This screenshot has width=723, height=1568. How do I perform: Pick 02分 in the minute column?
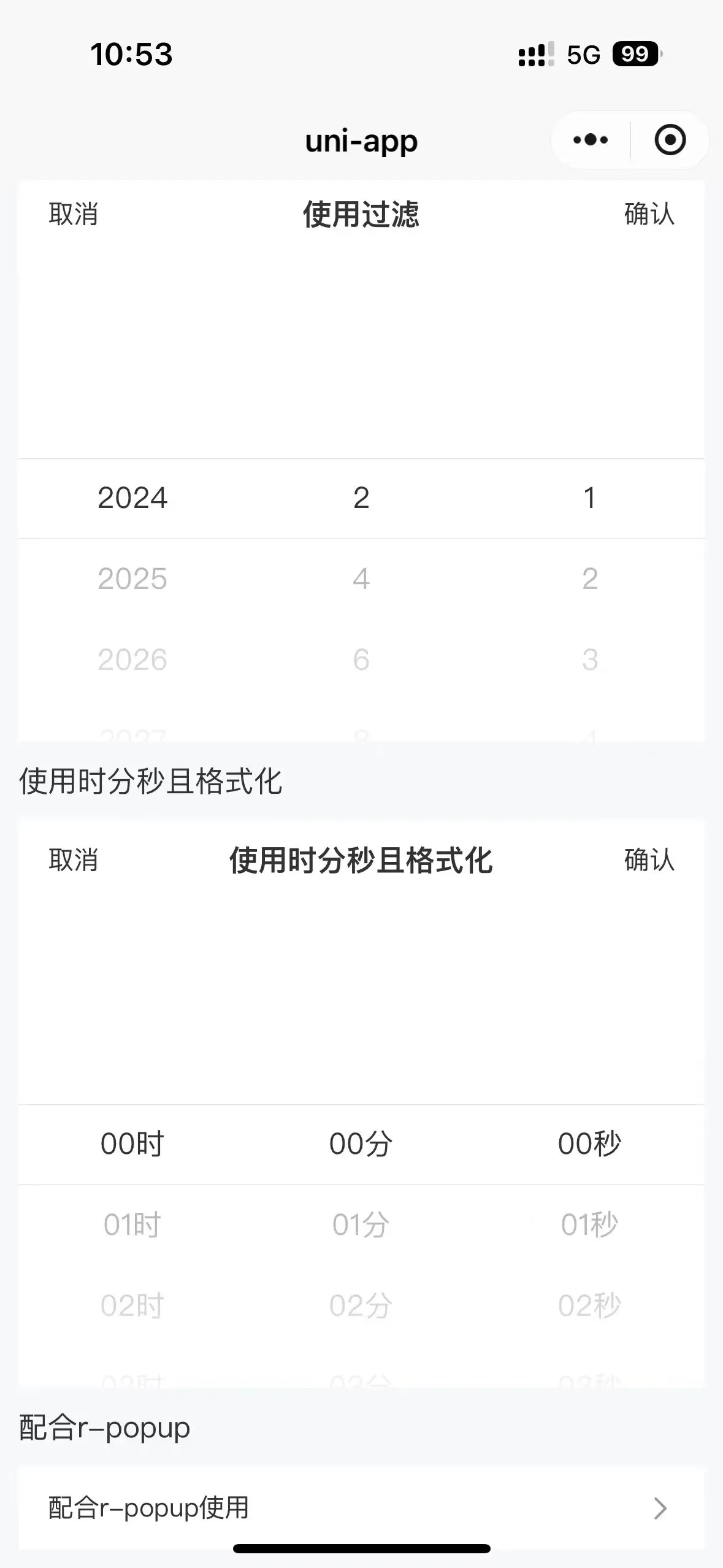tap(361, 1305)
